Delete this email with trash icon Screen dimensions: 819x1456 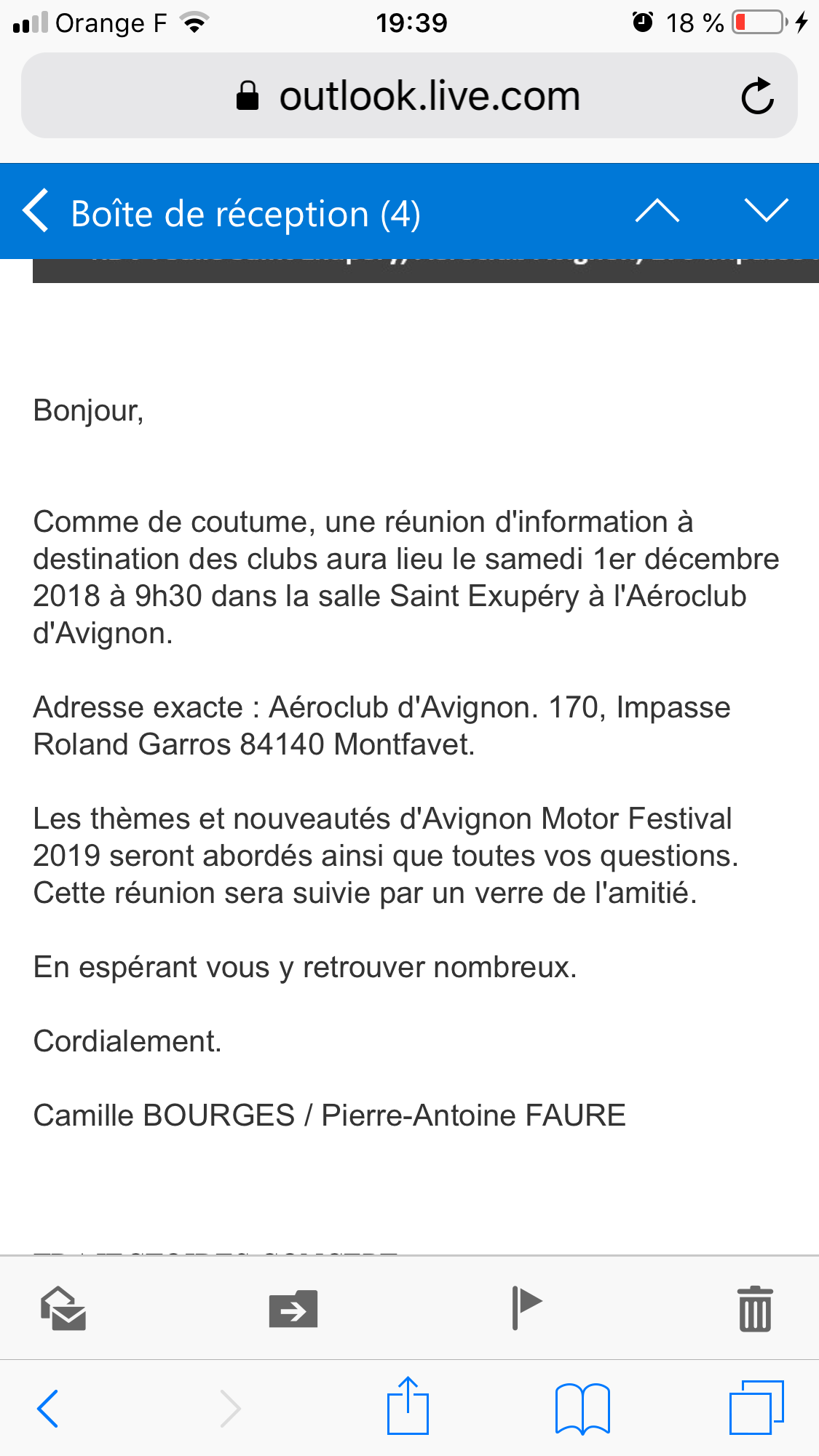pos(755,1308)
